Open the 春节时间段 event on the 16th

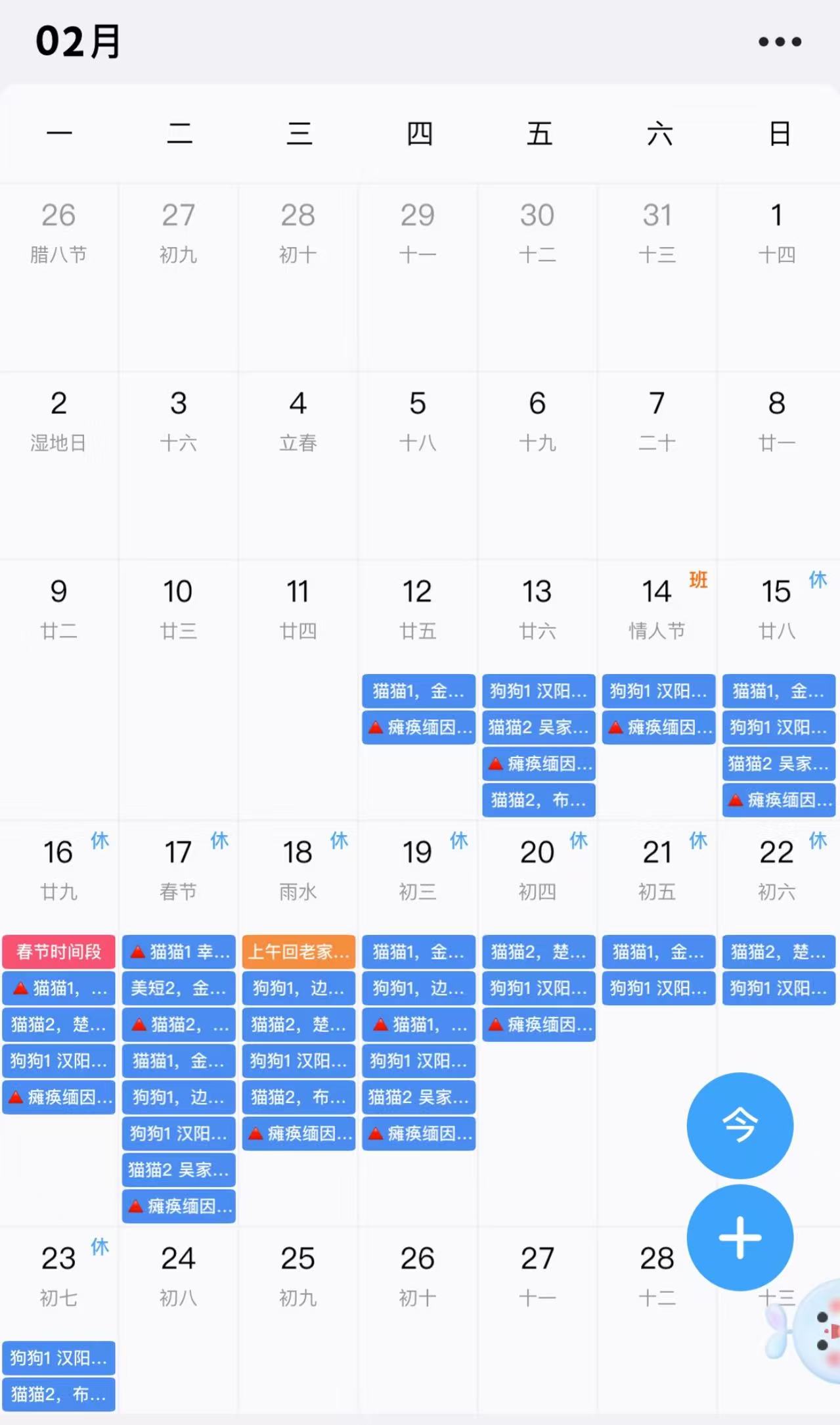pos(58,951)
